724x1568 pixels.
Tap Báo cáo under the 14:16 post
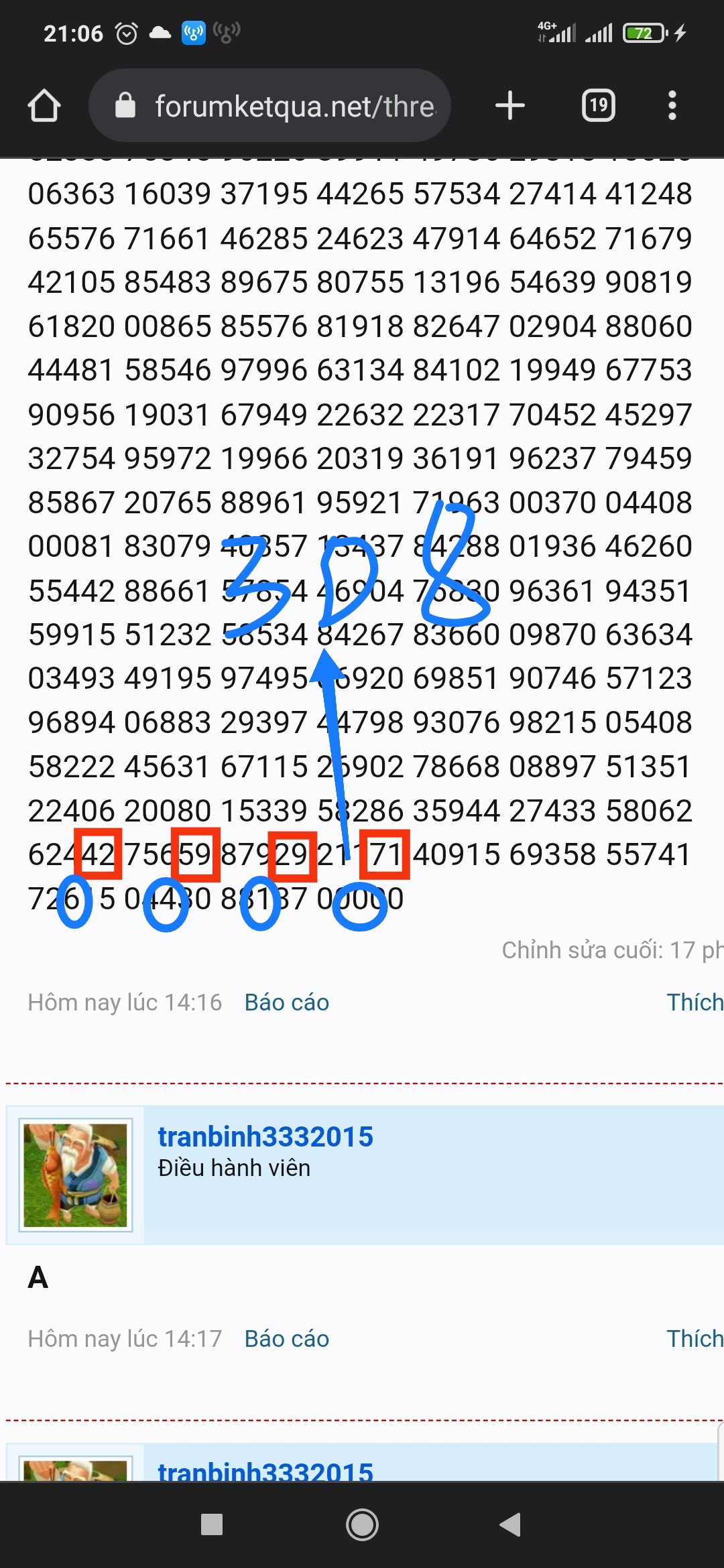[x=287, y=1002]
